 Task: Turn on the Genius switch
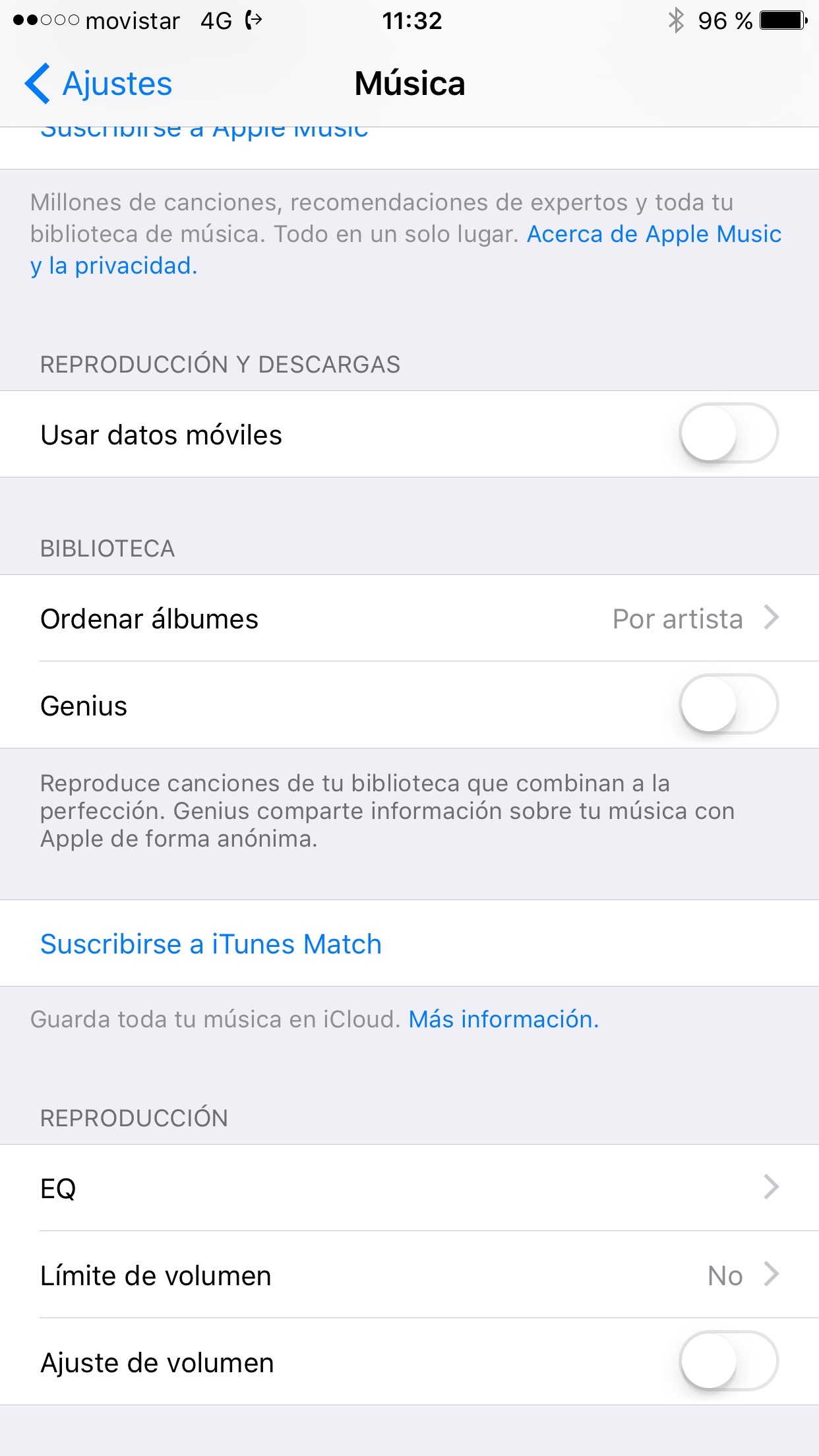click(x=729, y=704)
